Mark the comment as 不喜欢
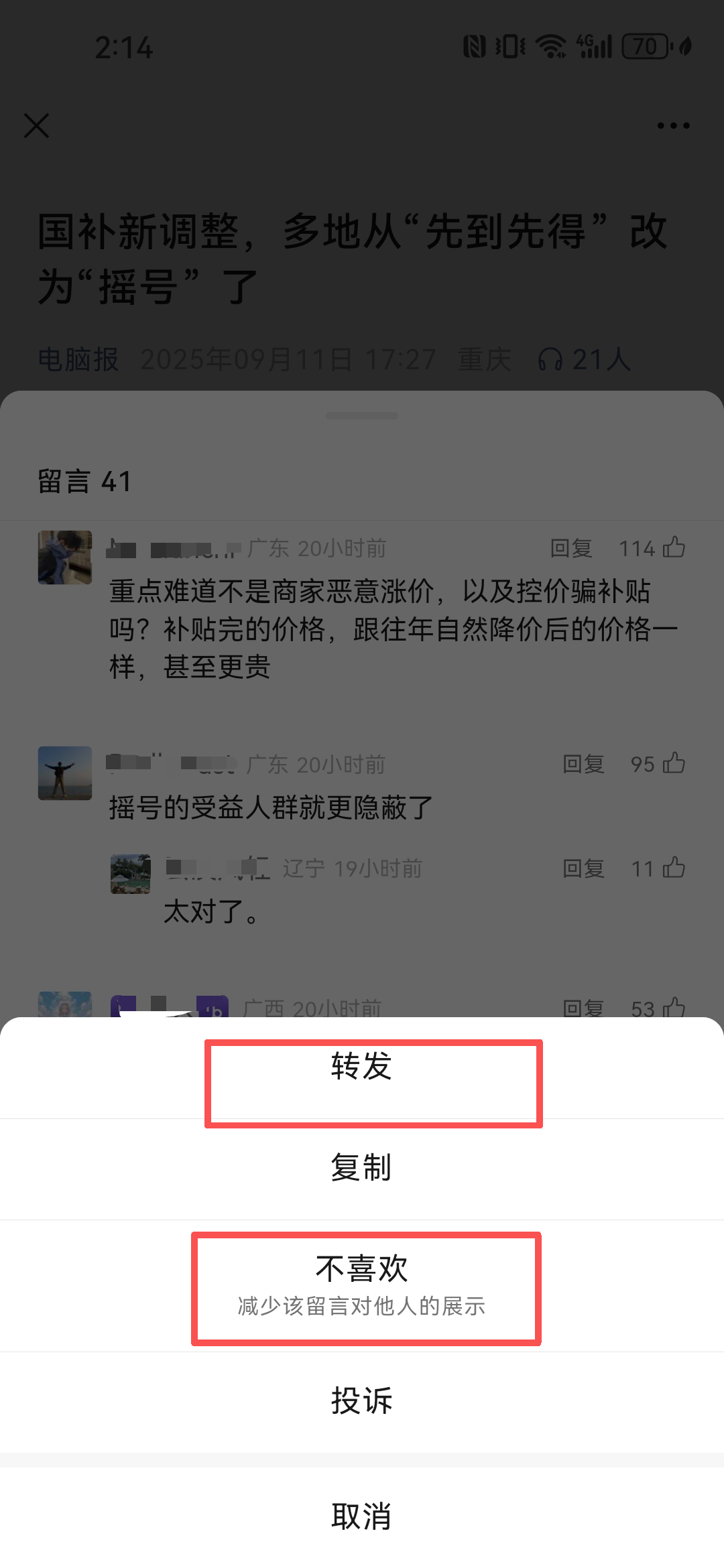 362,1285
